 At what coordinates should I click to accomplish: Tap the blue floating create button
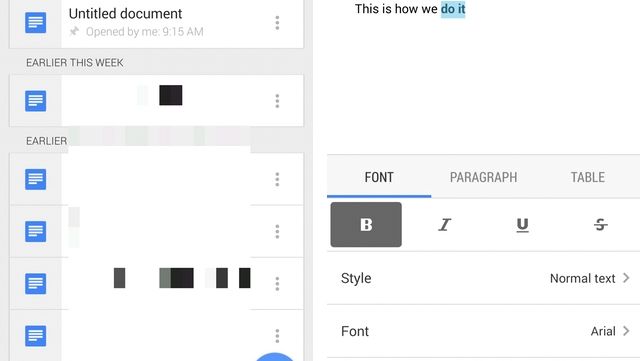point(275,357)
